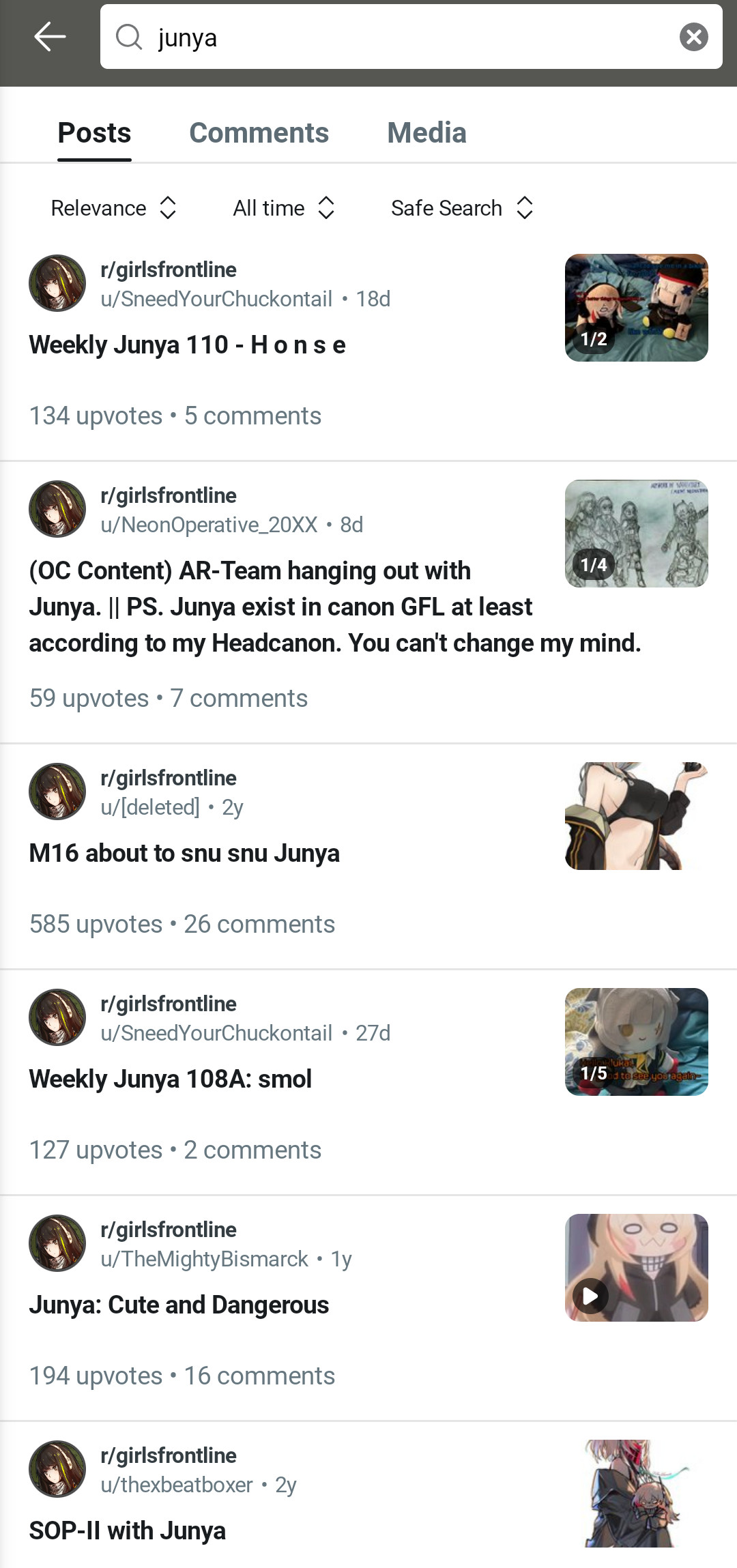
Task: Open post M16 about to snu snu Junya
Action: (184, 854)
